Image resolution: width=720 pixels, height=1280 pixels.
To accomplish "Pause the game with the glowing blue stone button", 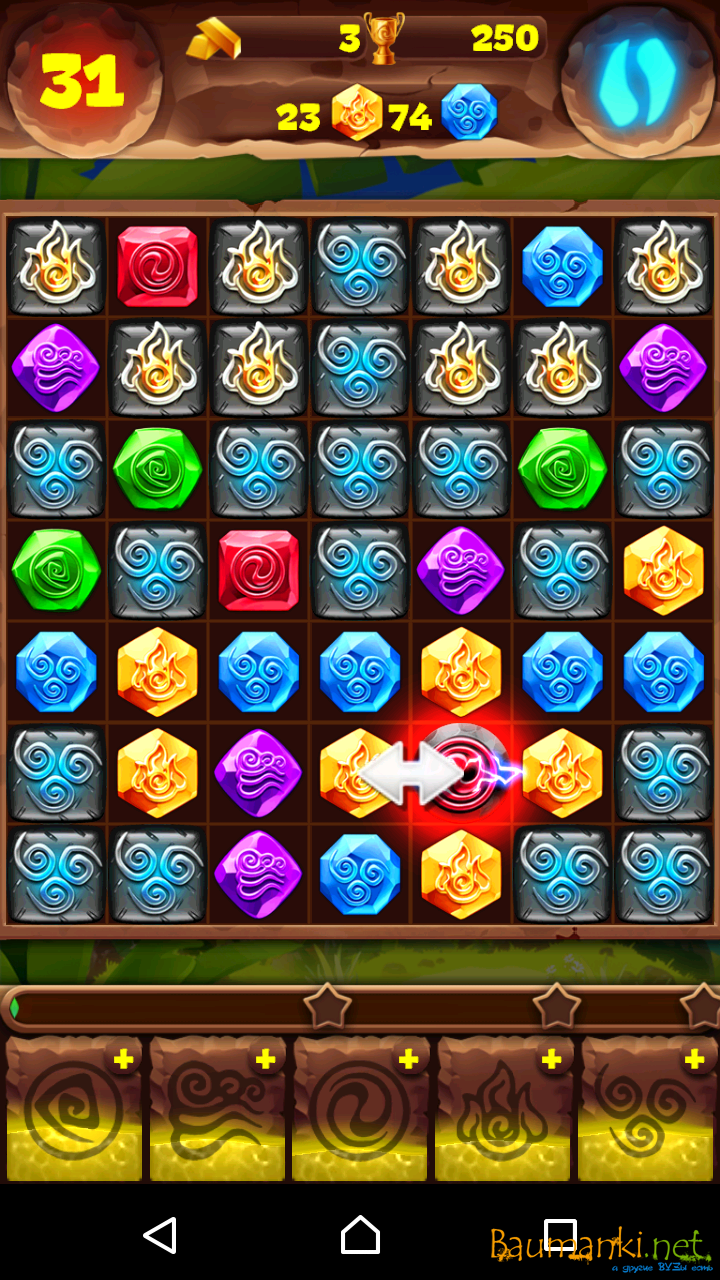I will (x=637, y=80).
